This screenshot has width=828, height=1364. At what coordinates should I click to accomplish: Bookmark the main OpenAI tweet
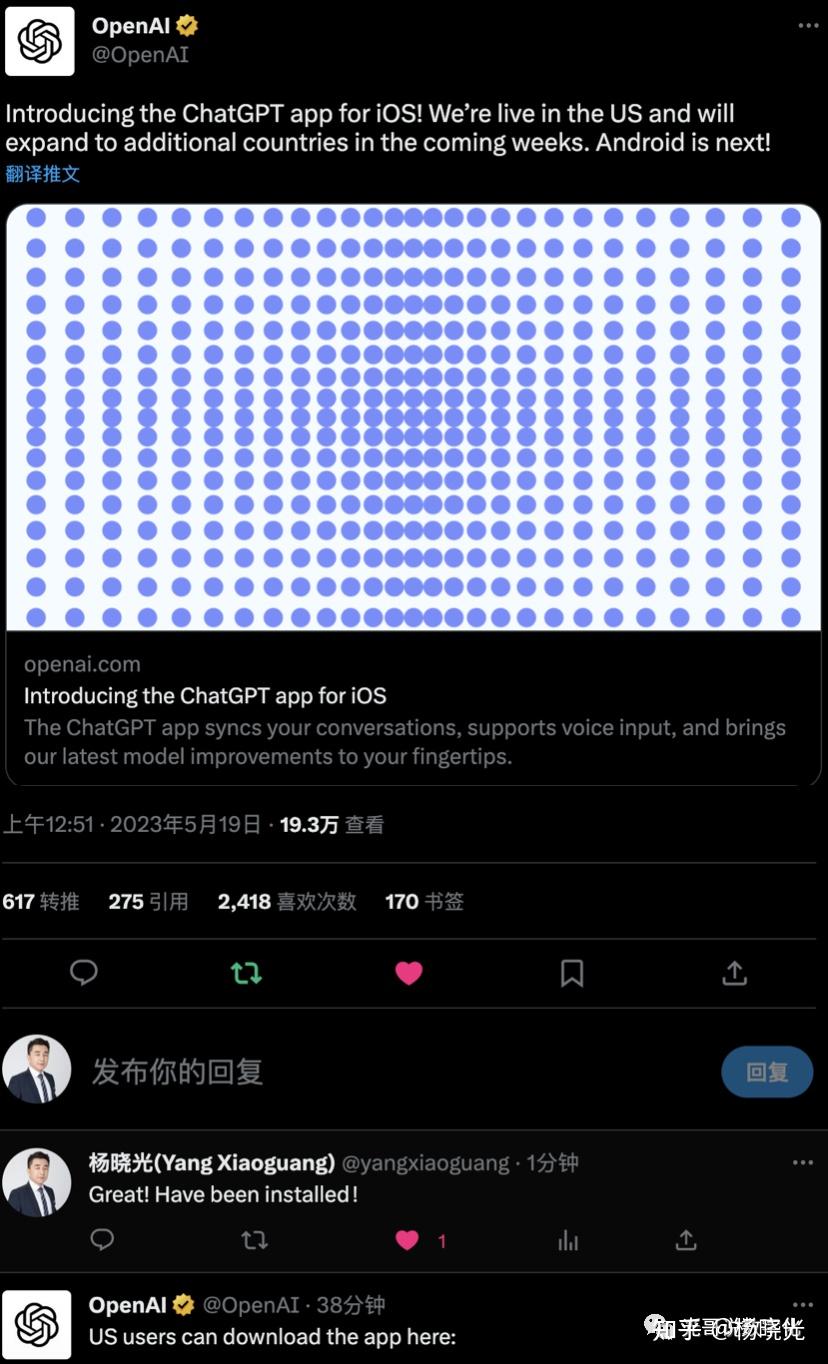[572, 972]
